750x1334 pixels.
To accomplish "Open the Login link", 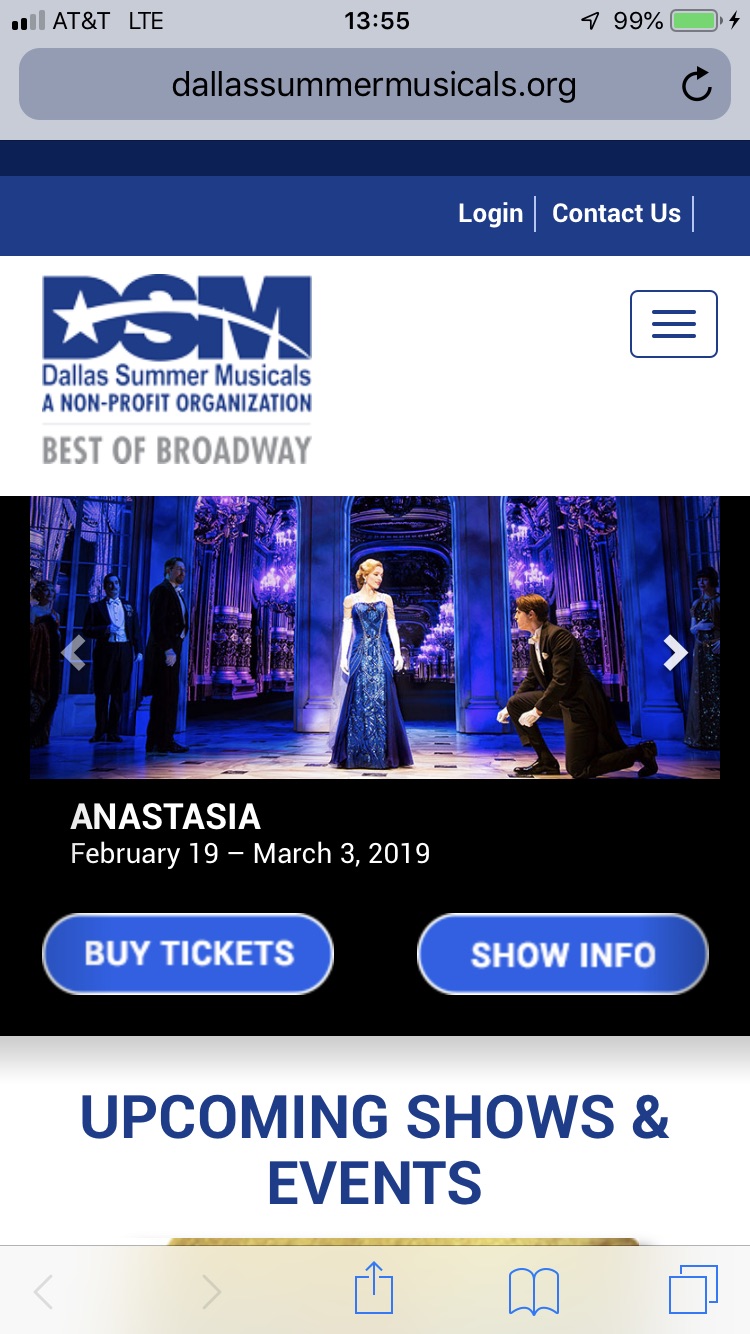I will coord(490,214).
